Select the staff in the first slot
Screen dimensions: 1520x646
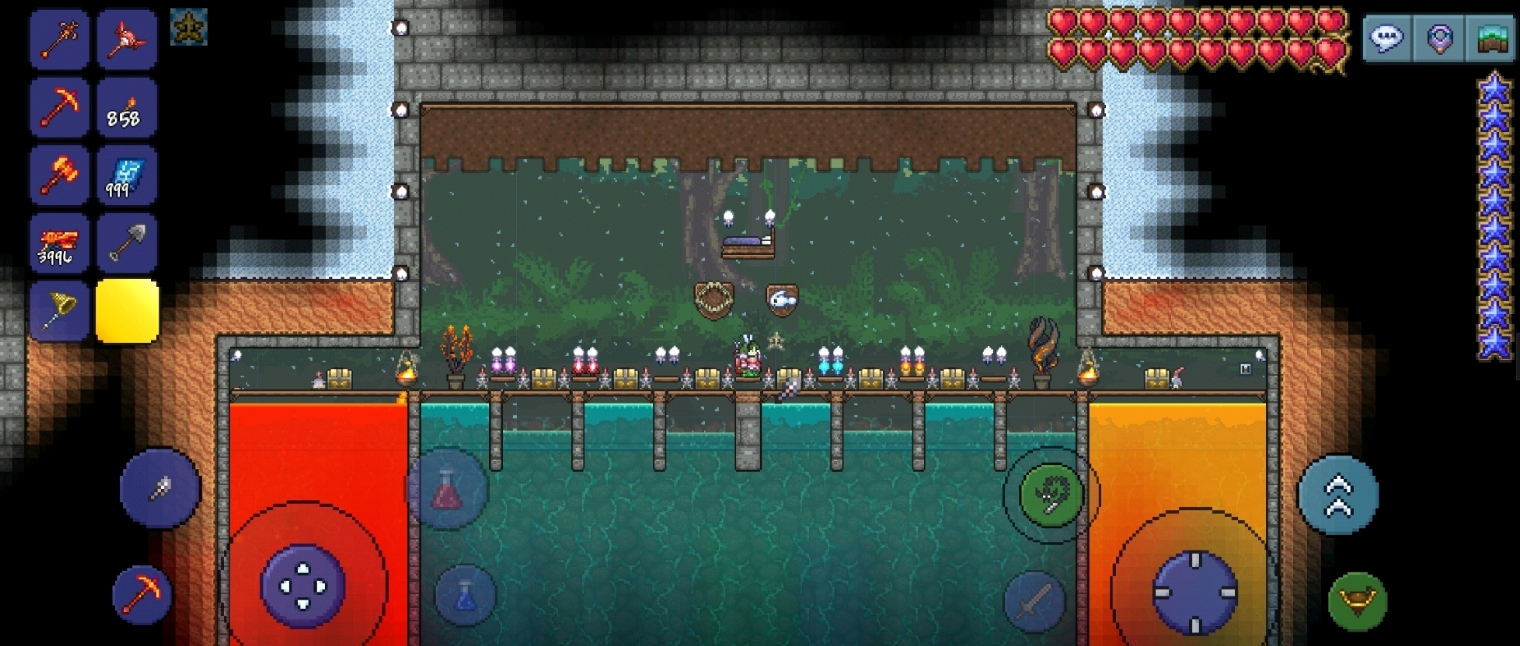(x=59, y=39)
